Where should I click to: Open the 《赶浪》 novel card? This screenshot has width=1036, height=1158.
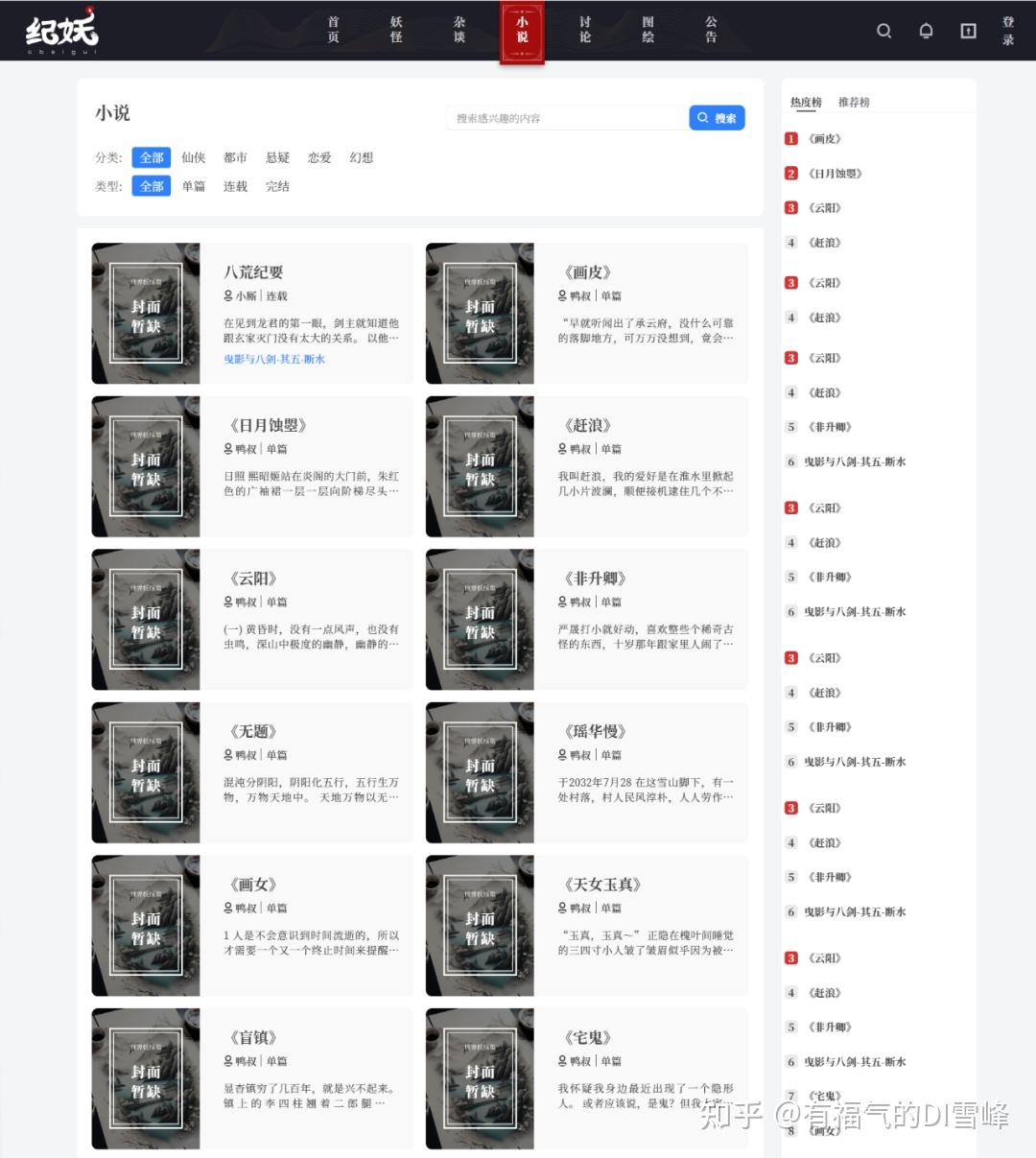(x=587, y=466)
